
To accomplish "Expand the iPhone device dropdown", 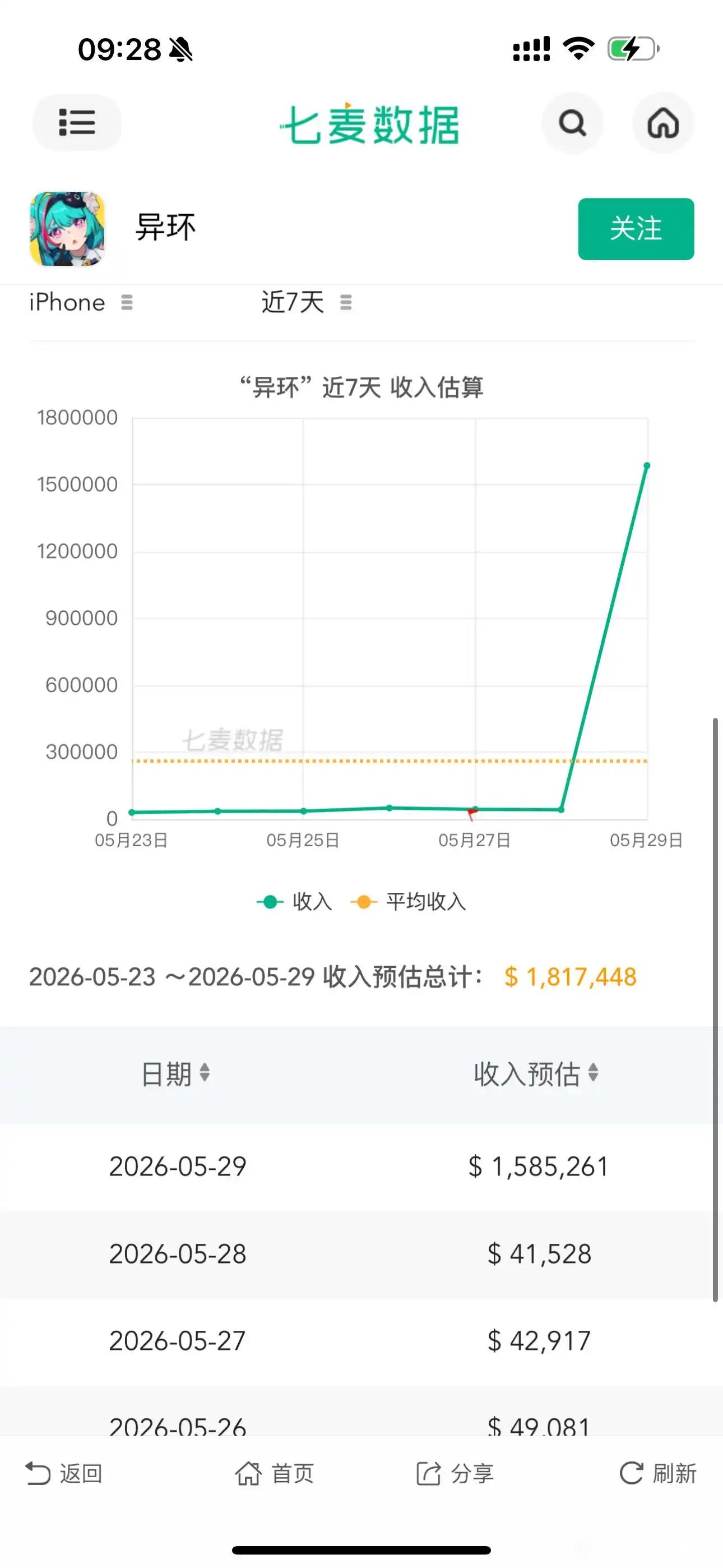I will (81, 302).
